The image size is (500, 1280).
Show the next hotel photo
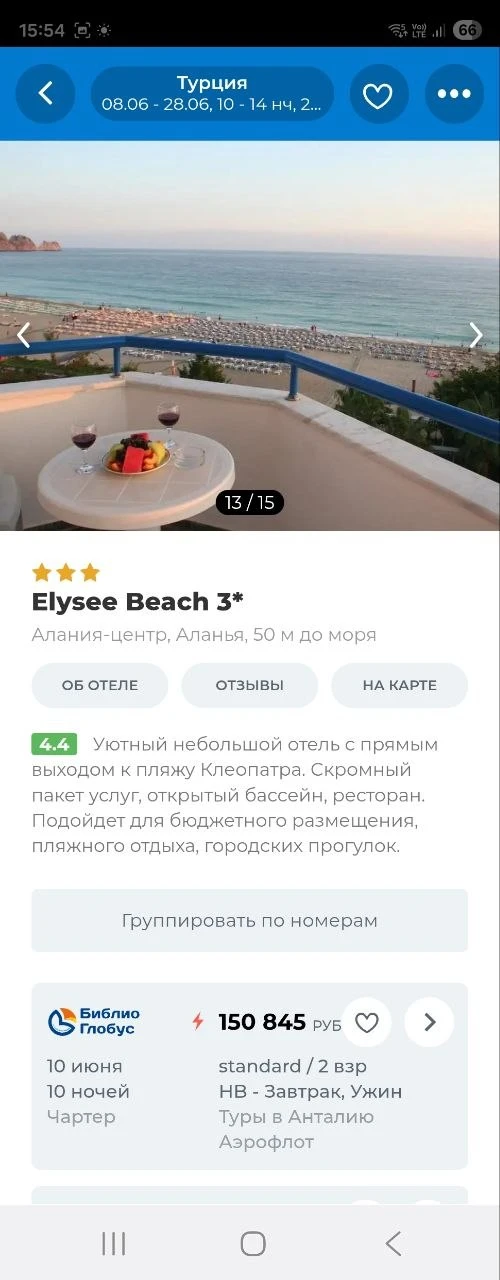point(476,335)
